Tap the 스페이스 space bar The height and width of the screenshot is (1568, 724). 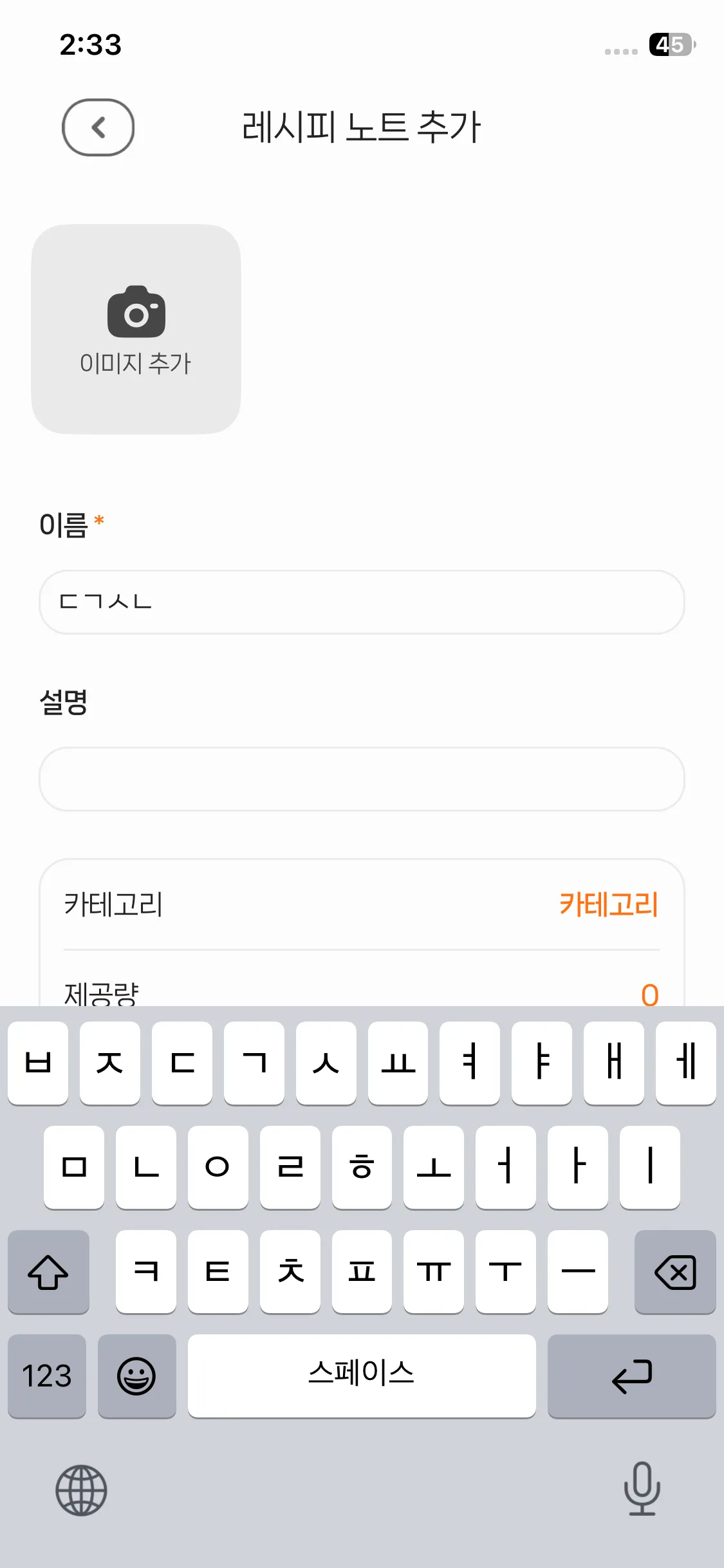click(x=362, y=1377)
